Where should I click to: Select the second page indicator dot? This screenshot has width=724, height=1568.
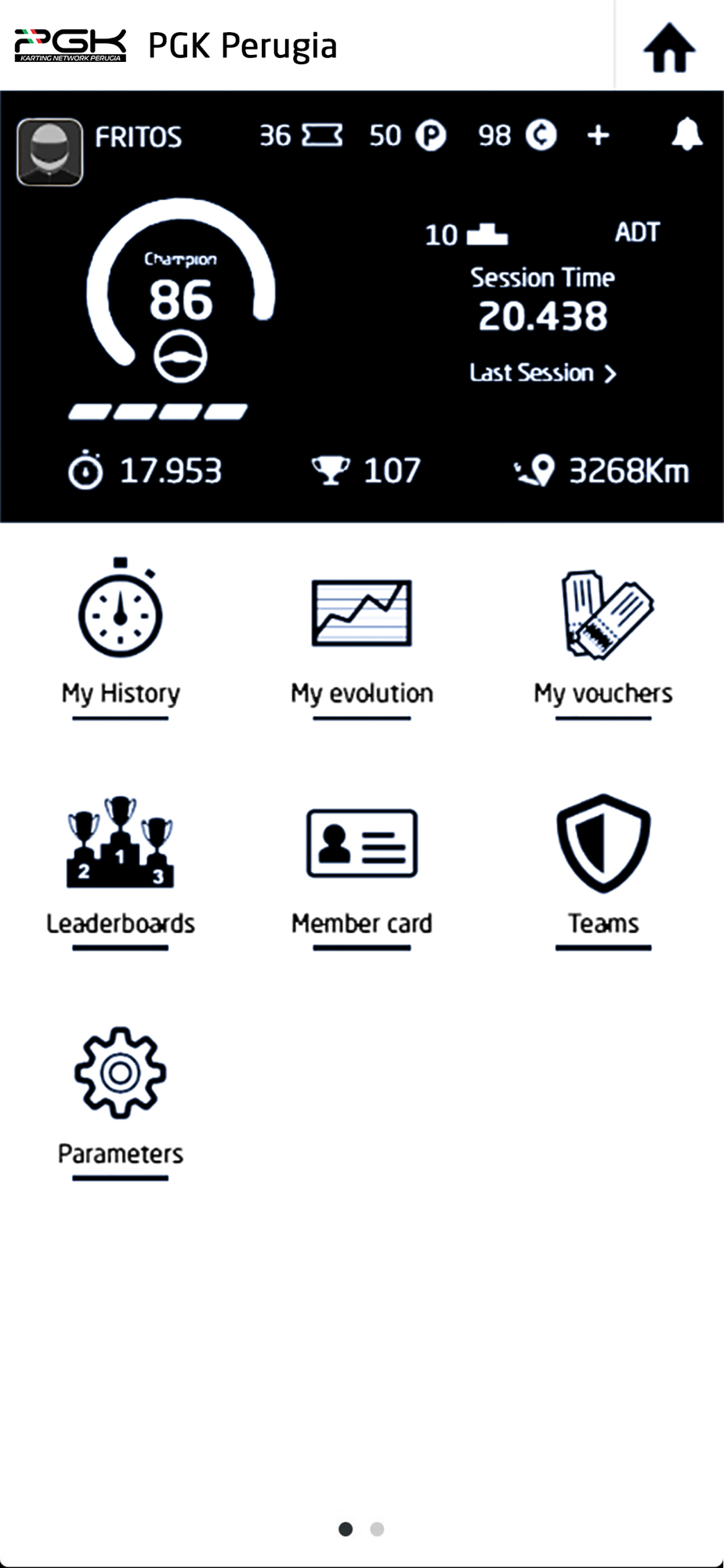coord(377,1529)
